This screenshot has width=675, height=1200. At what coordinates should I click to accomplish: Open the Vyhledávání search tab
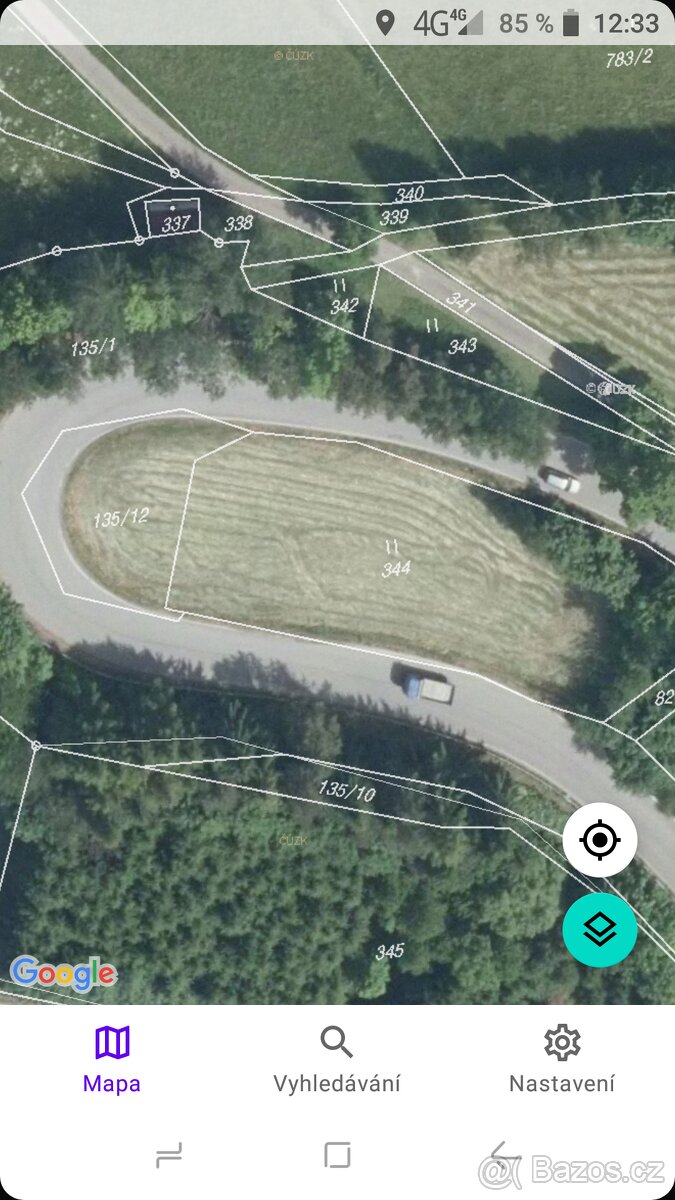[x=337, y=1060]
